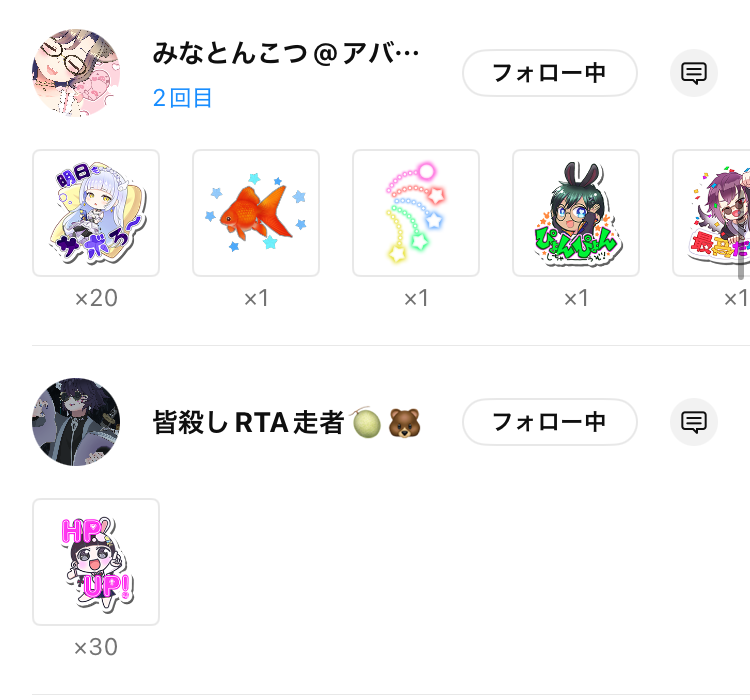The height and width of the screenshot is (700, 750).
Task: Open みなとんこつ profile avatar
Action: point(76,73)
